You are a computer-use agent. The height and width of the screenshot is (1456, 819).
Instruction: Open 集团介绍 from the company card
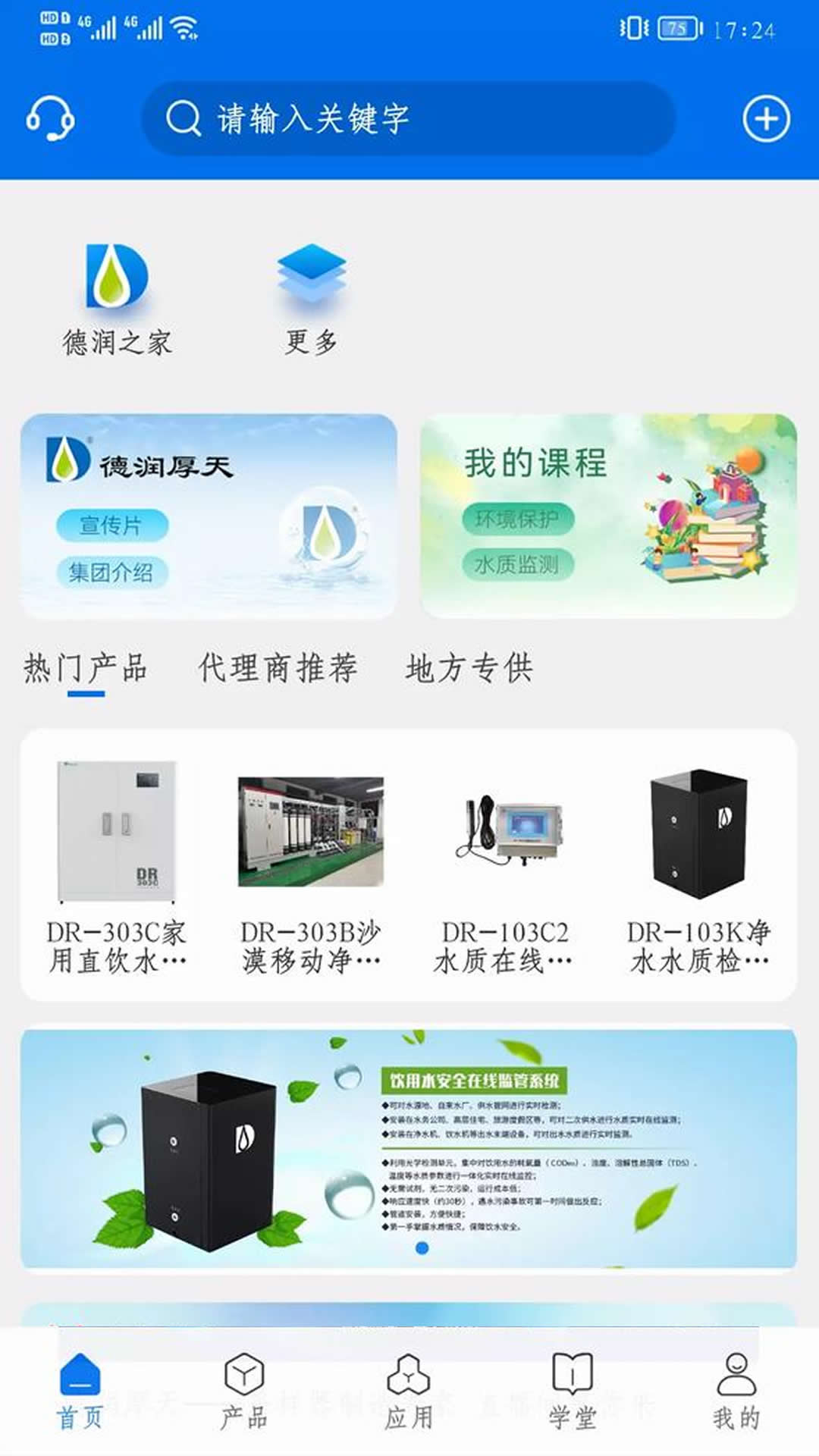coord(112,574)
